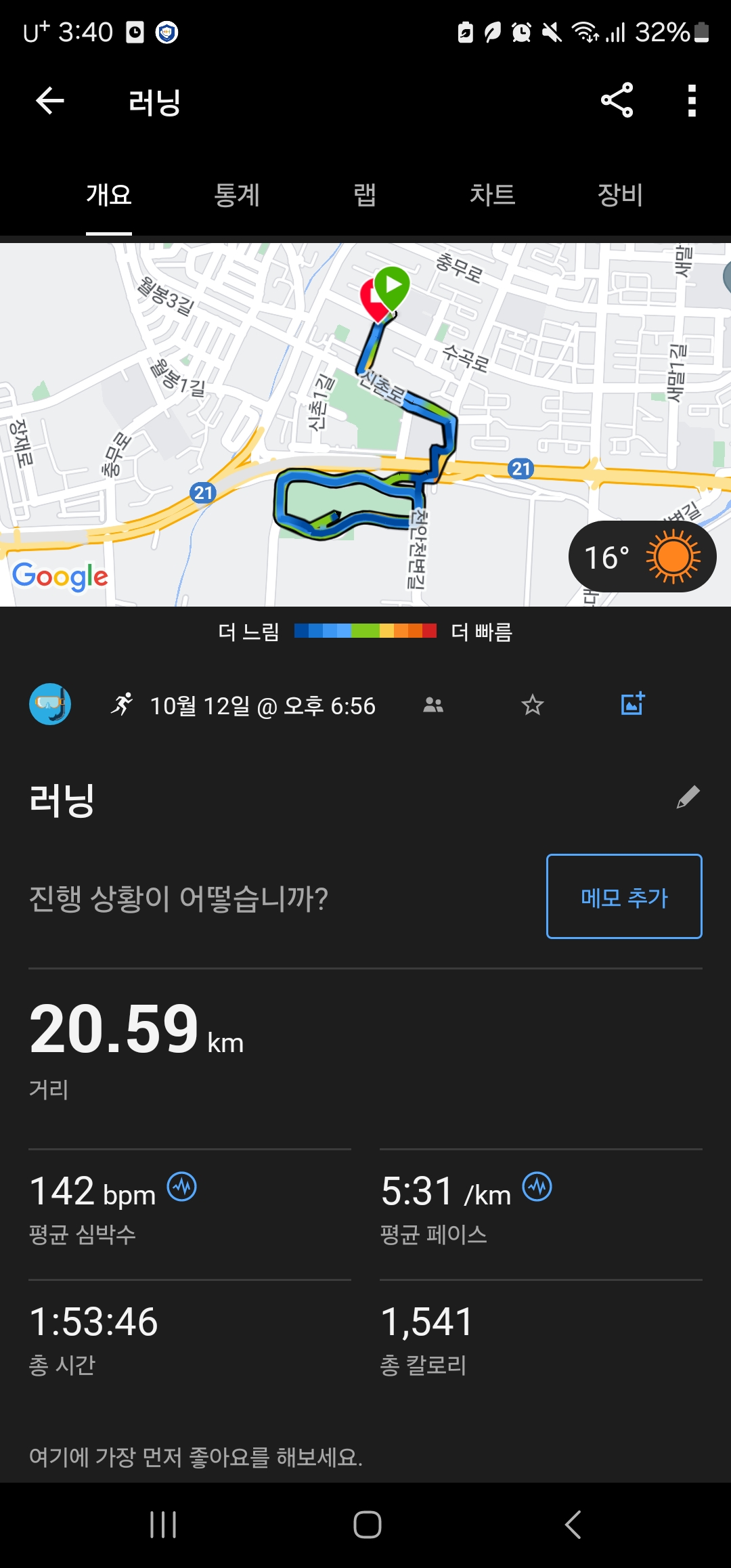Go back using the top-left arrow
The width and height of the screenshot is (731, 1568).
(x=49, y=101)
